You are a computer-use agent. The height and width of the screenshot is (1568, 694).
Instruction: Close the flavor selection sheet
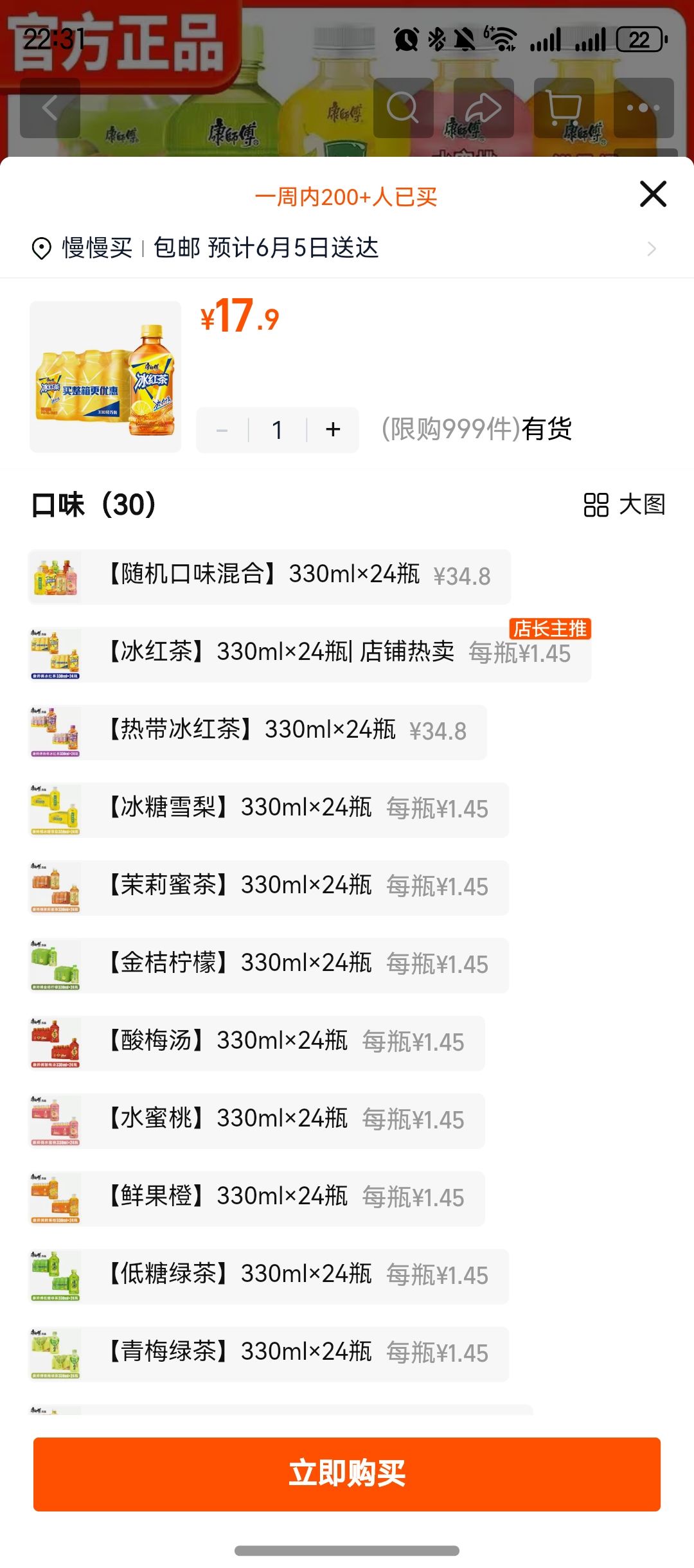pos(653,194)
